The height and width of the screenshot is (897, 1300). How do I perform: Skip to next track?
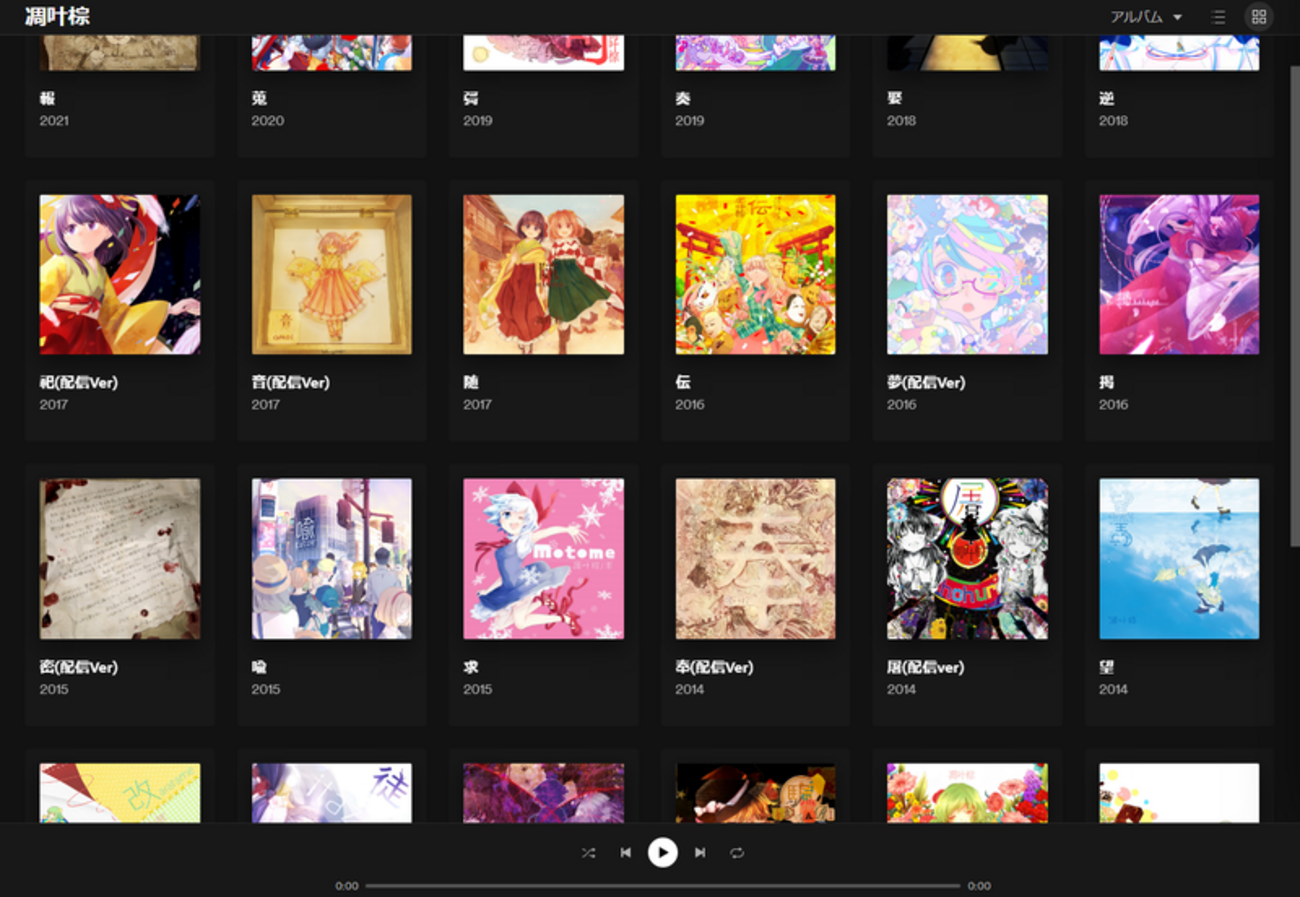[700, 853]
